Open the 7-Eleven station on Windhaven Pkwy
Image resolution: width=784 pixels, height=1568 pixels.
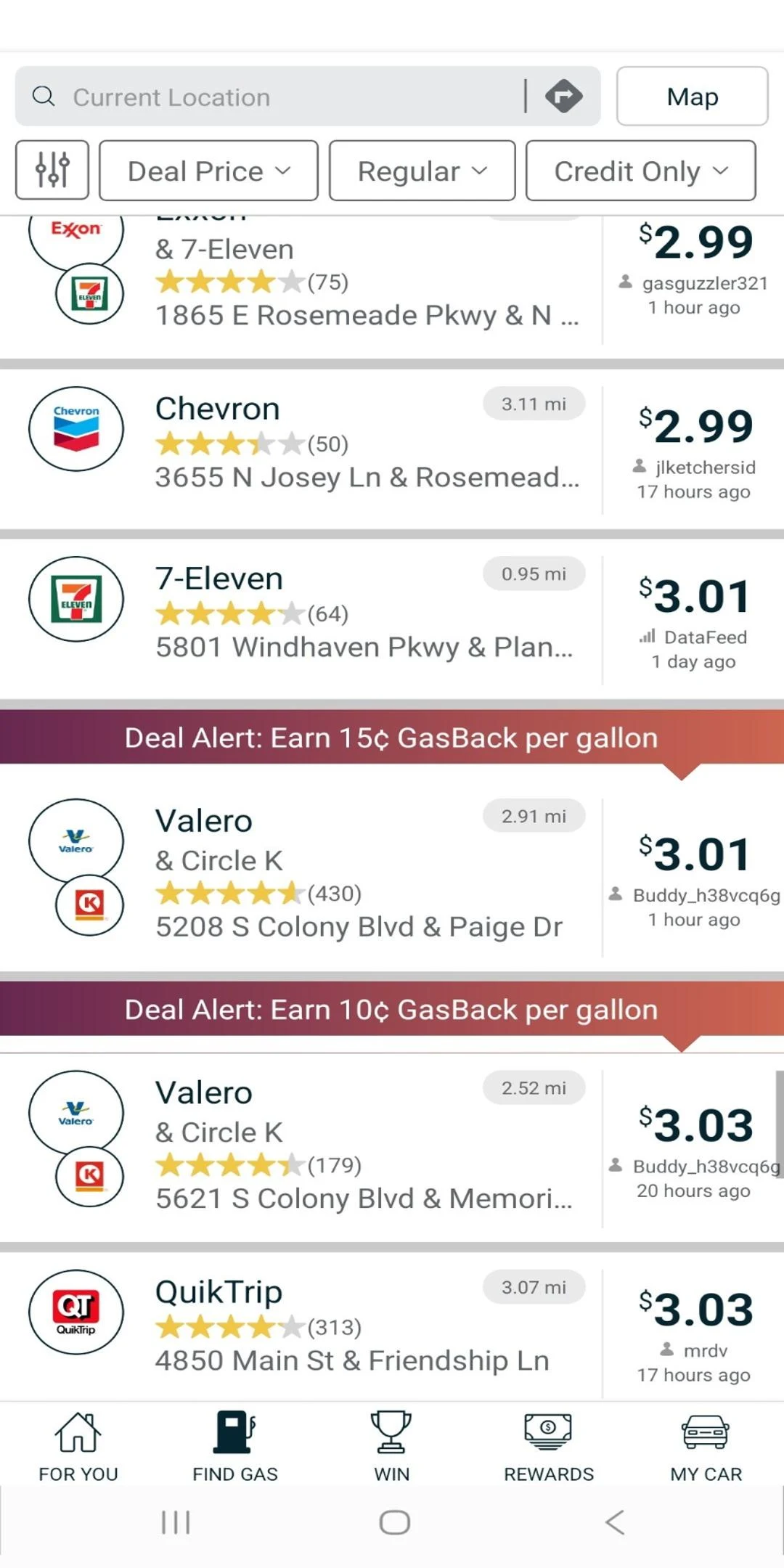(392, 620)
